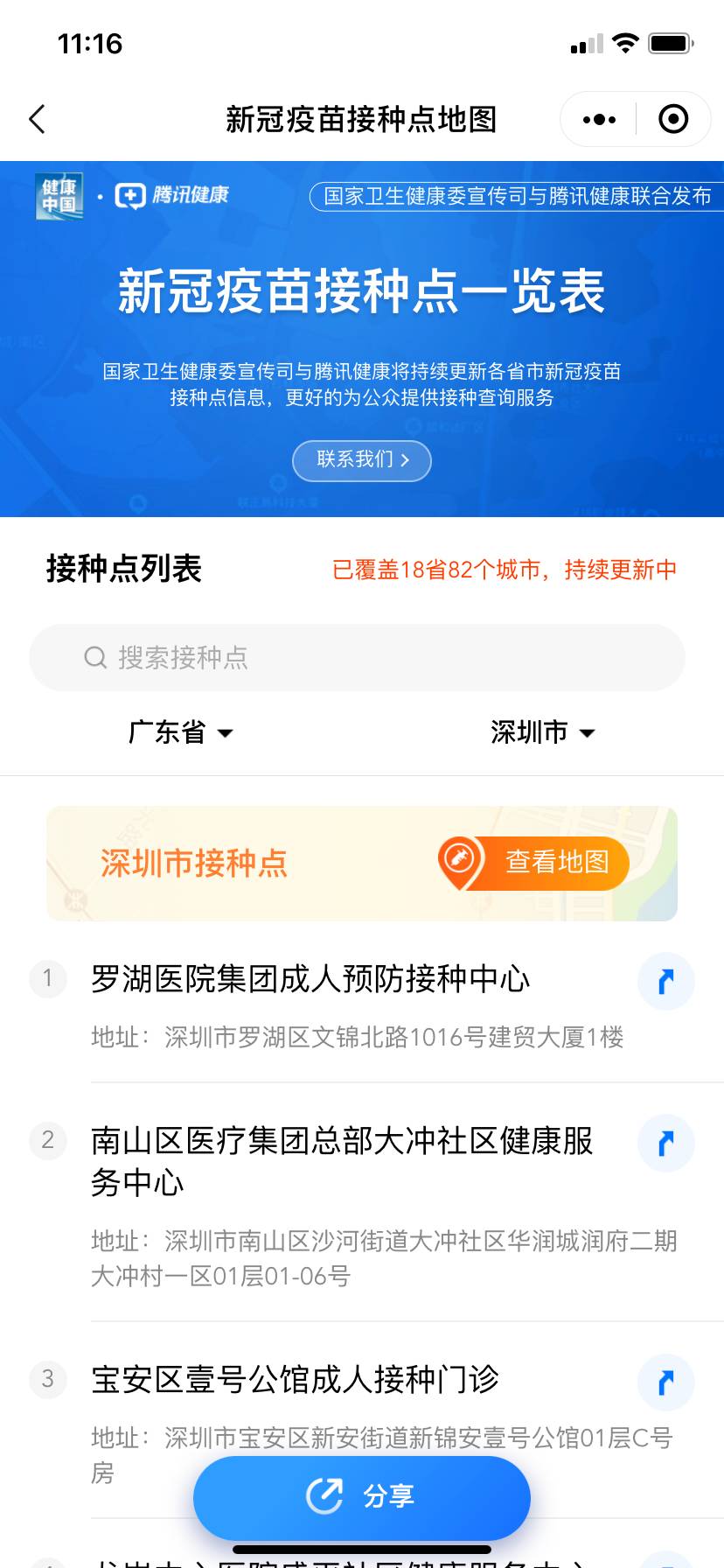The height and width of the screenshot is (1568, 724).
Task: Tap the three-dot more options menu
Action: (x=598, y=119)
